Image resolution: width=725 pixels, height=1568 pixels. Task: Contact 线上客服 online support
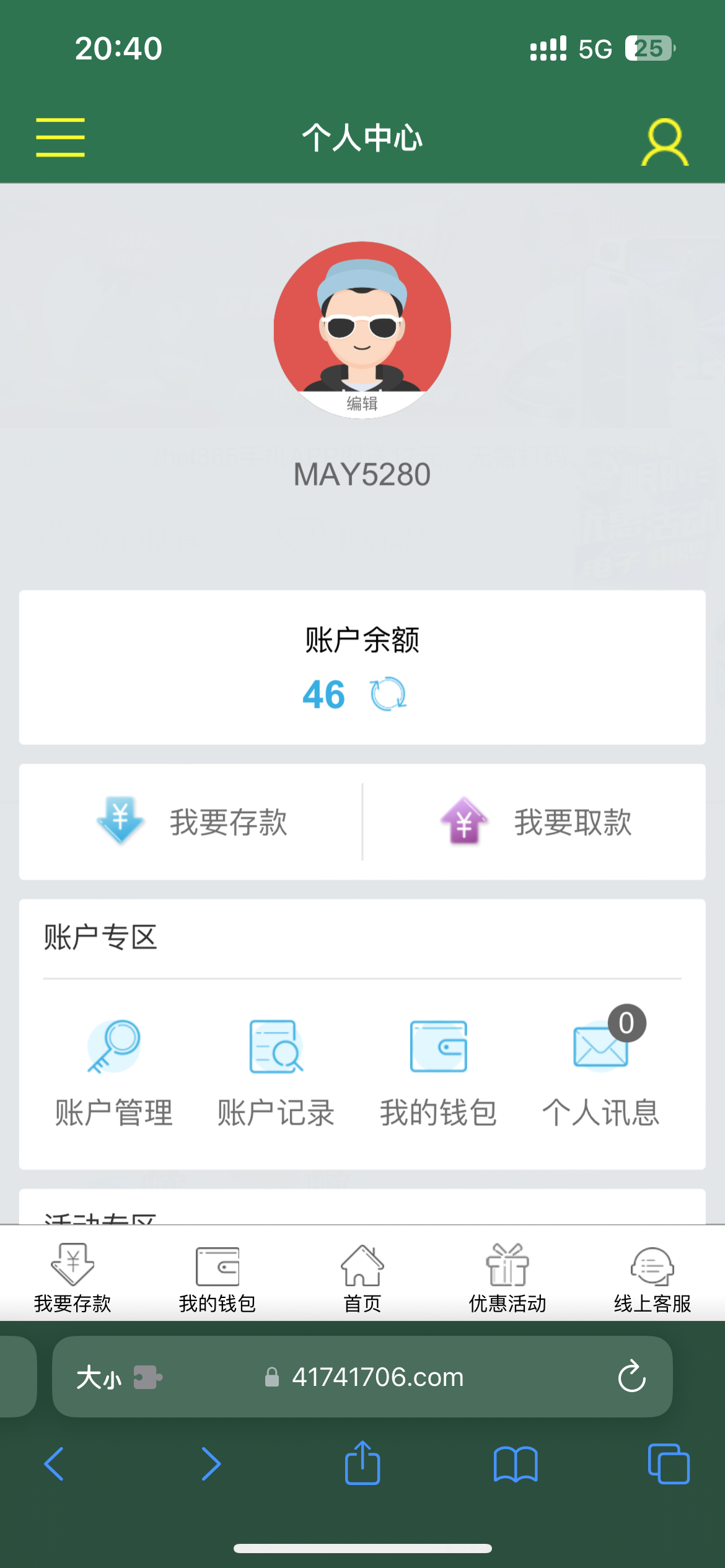(x=652, y=1278)
